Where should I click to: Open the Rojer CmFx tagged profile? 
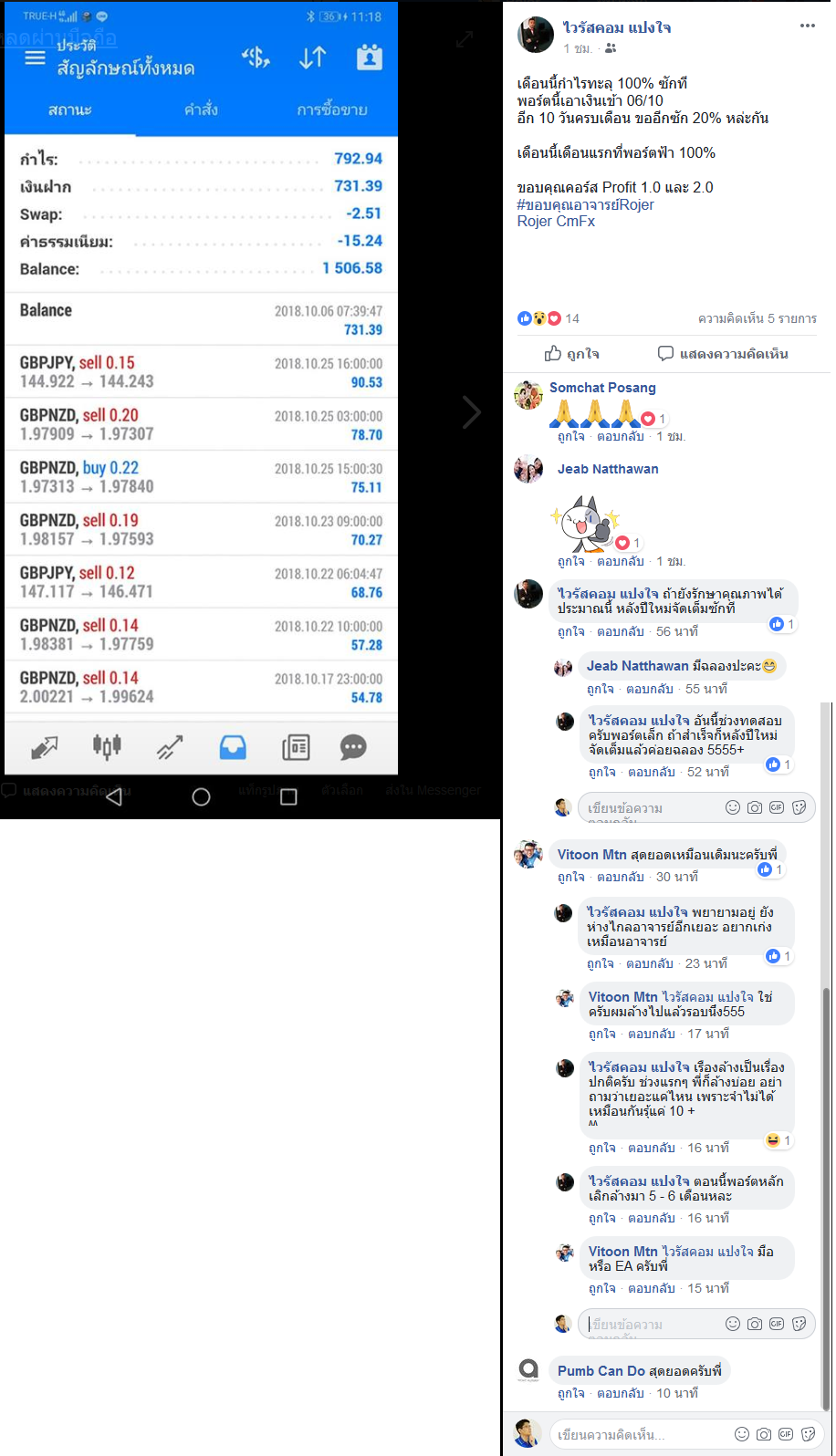pos(556,221)
